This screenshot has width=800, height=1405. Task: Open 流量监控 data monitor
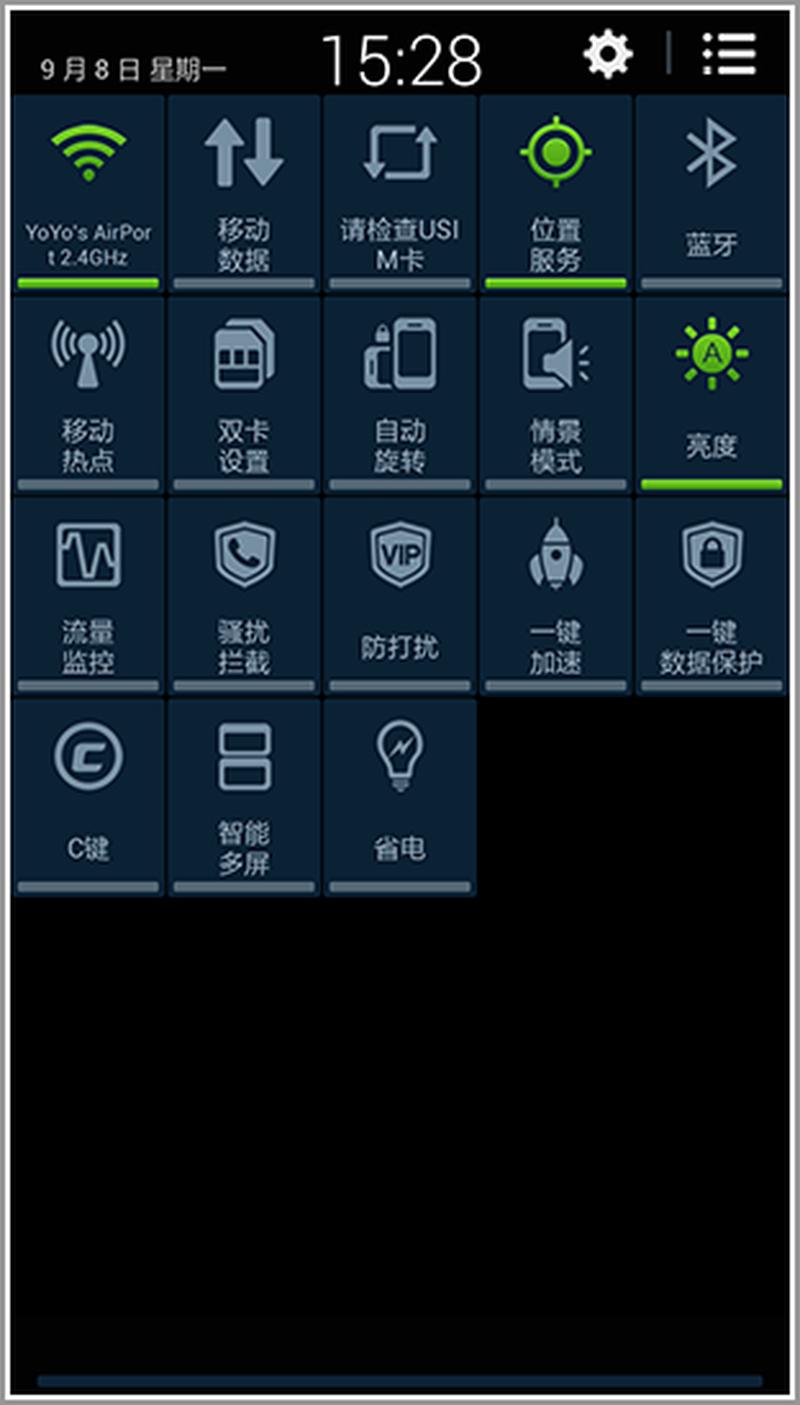pyautogui.click(x=88, y=595)
